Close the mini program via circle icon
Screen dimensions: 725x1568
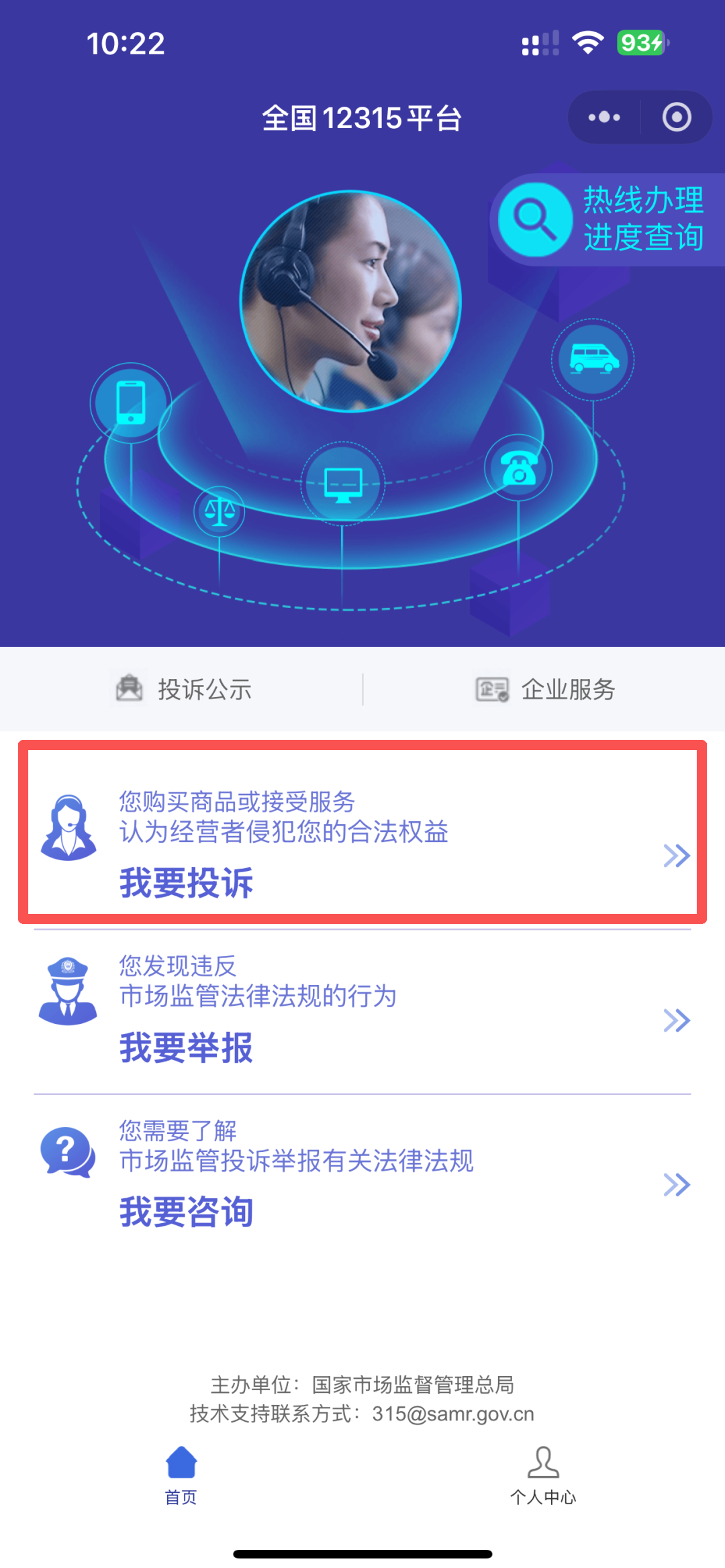click(x=676, y=117)
